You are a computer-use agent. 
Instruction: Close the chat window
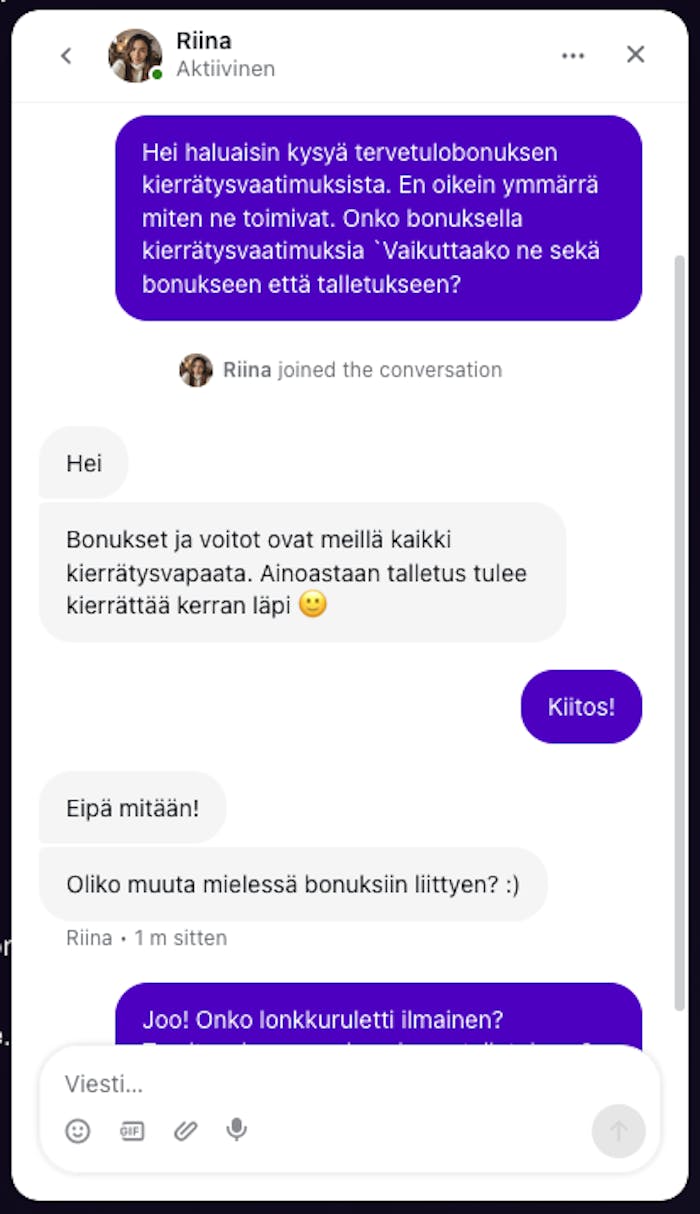635,55
